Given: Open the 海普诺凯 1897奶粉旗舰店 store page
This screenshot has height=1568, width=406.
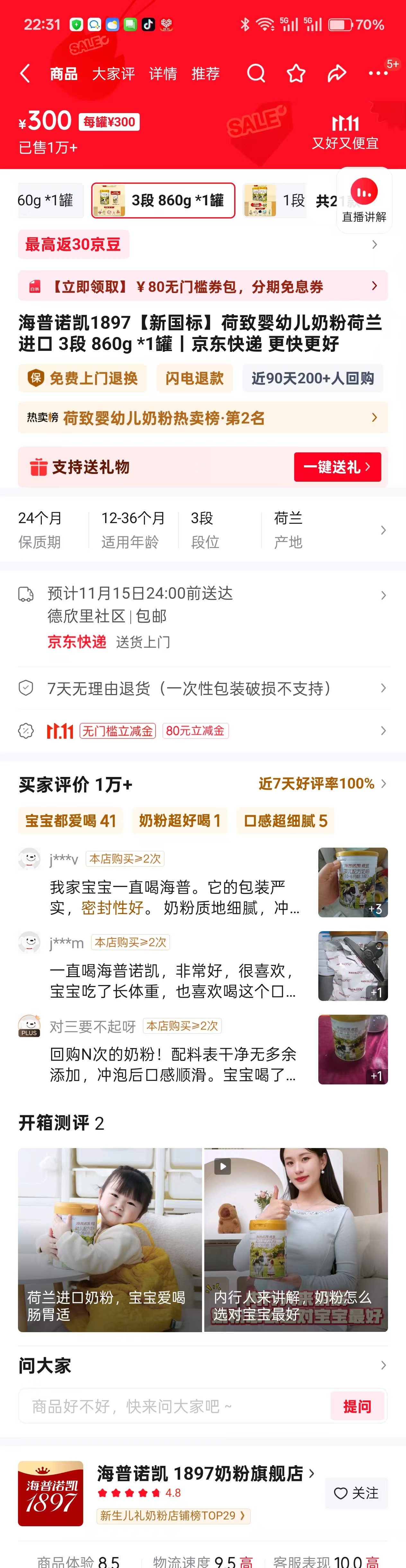Looking at the screenshot, I should (200, 1473).
